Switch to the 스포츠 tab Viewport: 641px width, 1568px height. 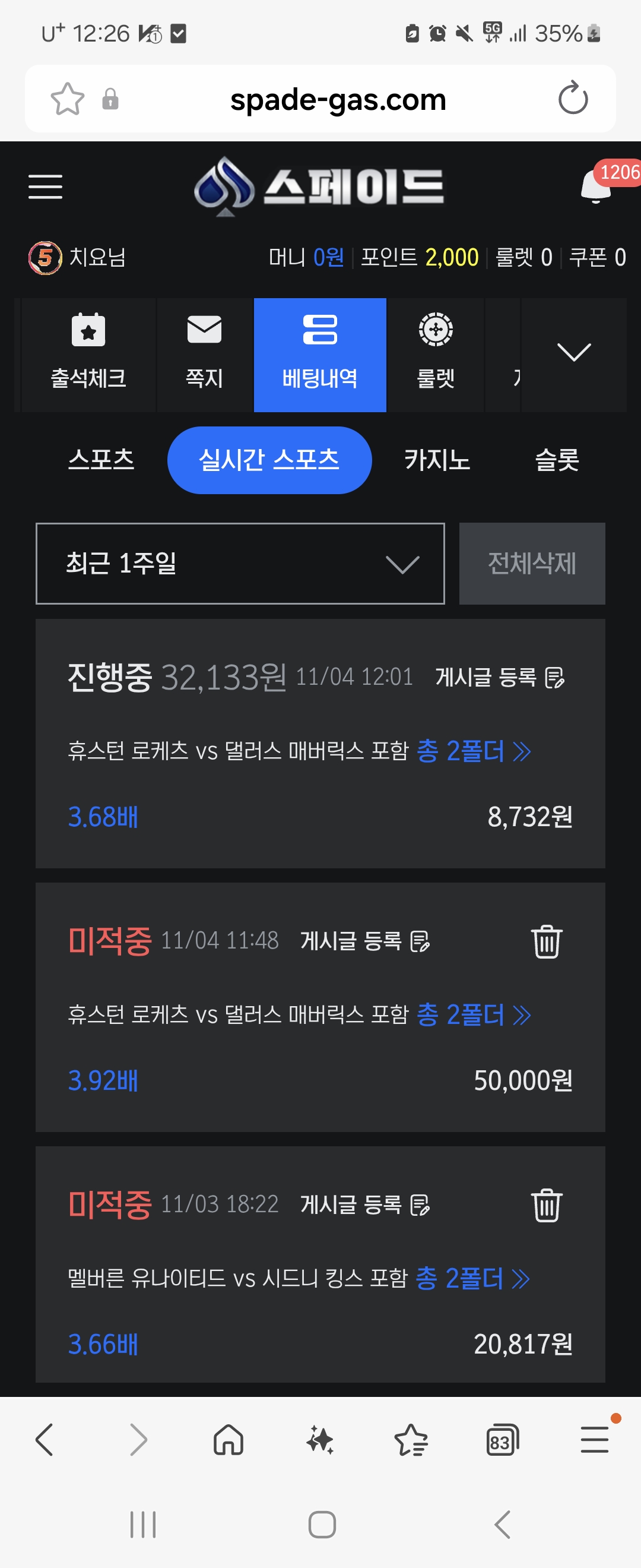[x=101, y=460]
